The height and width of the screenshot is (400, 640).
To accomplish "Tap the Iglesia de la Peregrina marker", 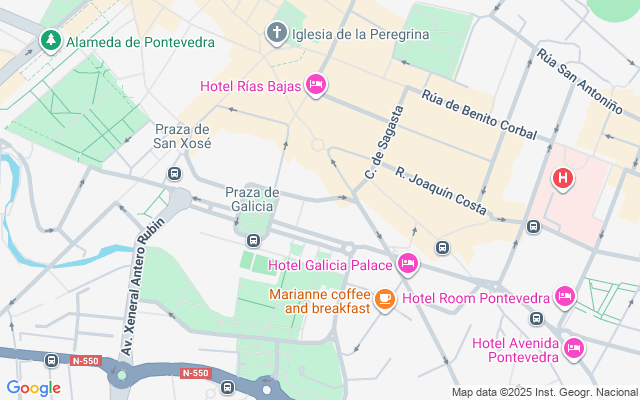I will [277, 33].
